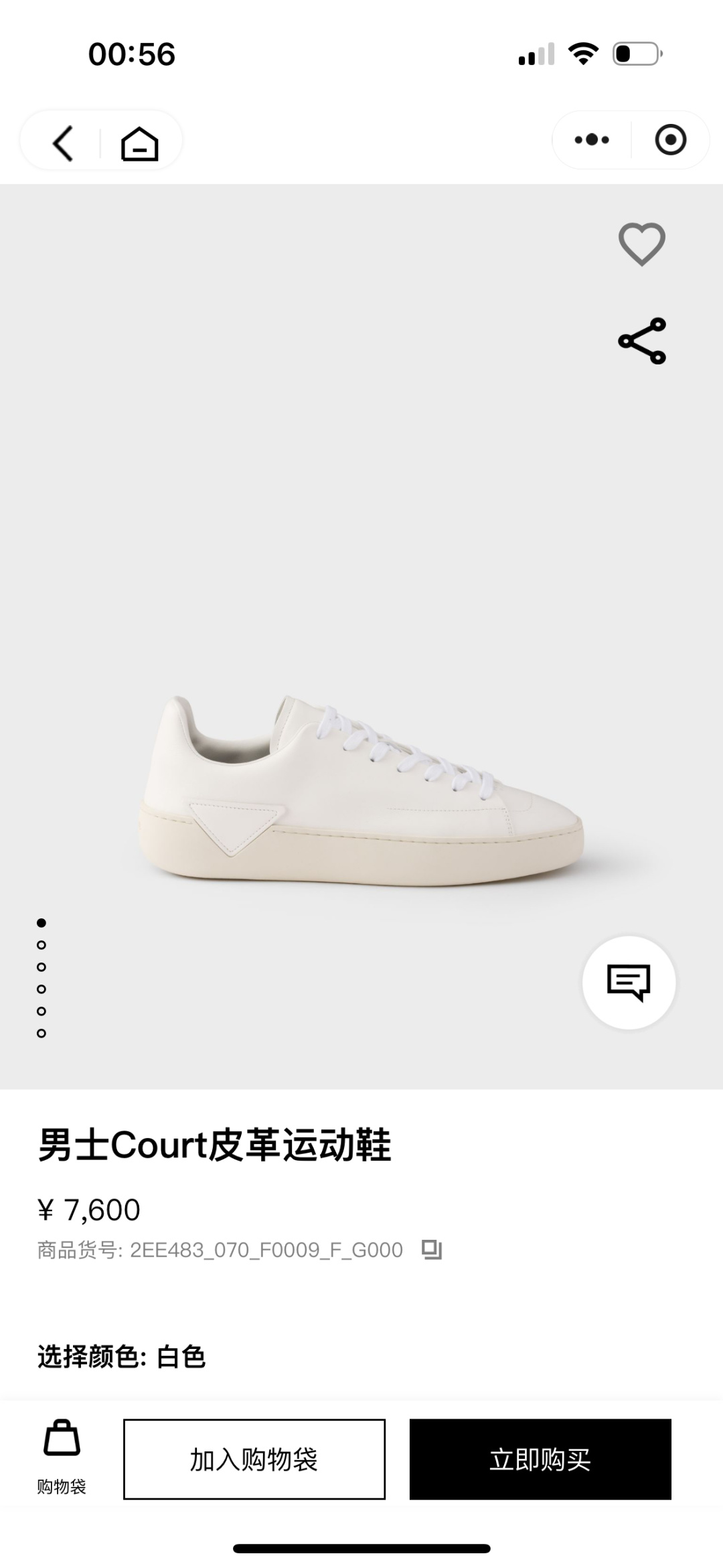Tap 立即购买 to buy now
Screen dimensions: 723x1568
click(x=540, y=1459)
